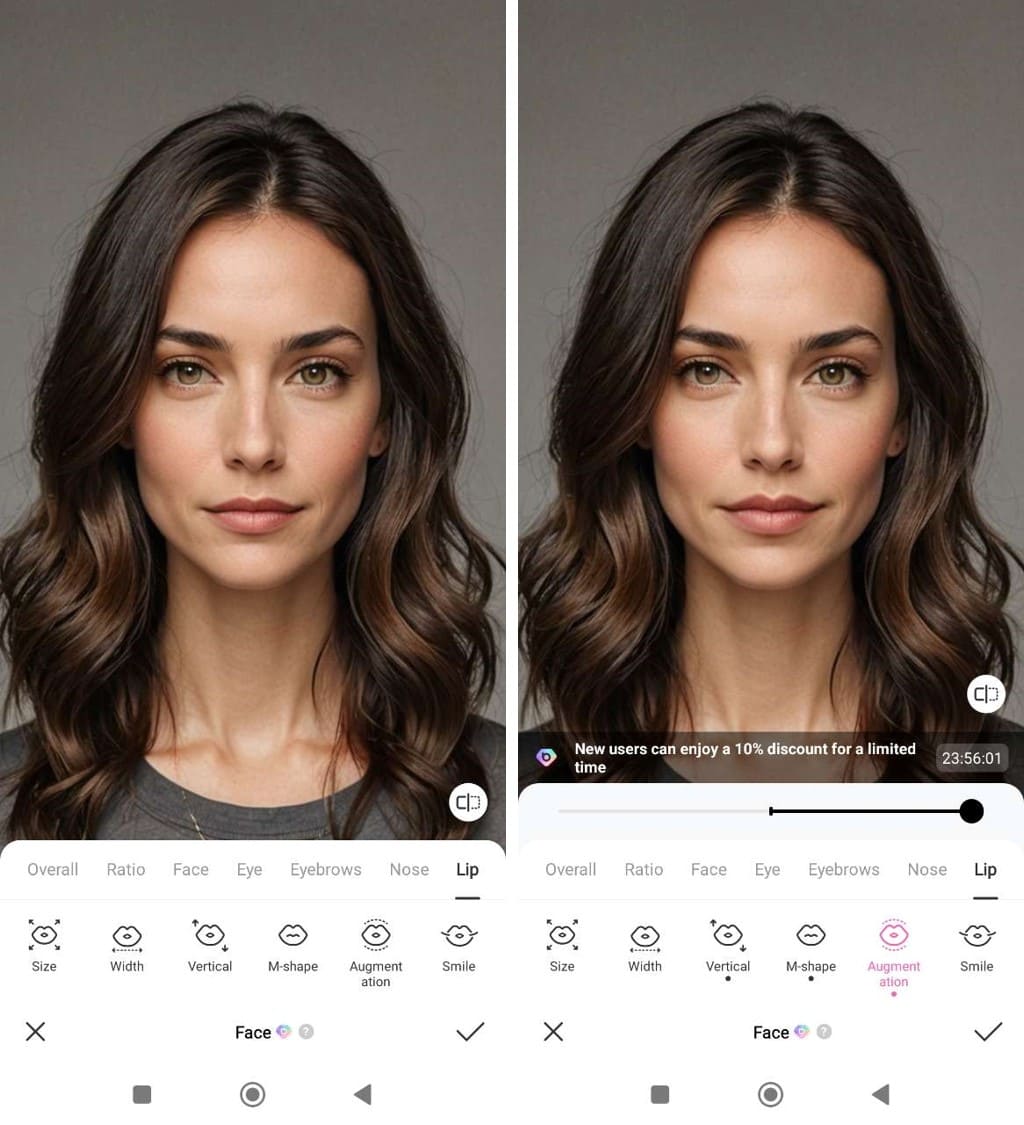
Task: Click the lip augmentation intensity slider handle
Action: [x=971, y=811]
